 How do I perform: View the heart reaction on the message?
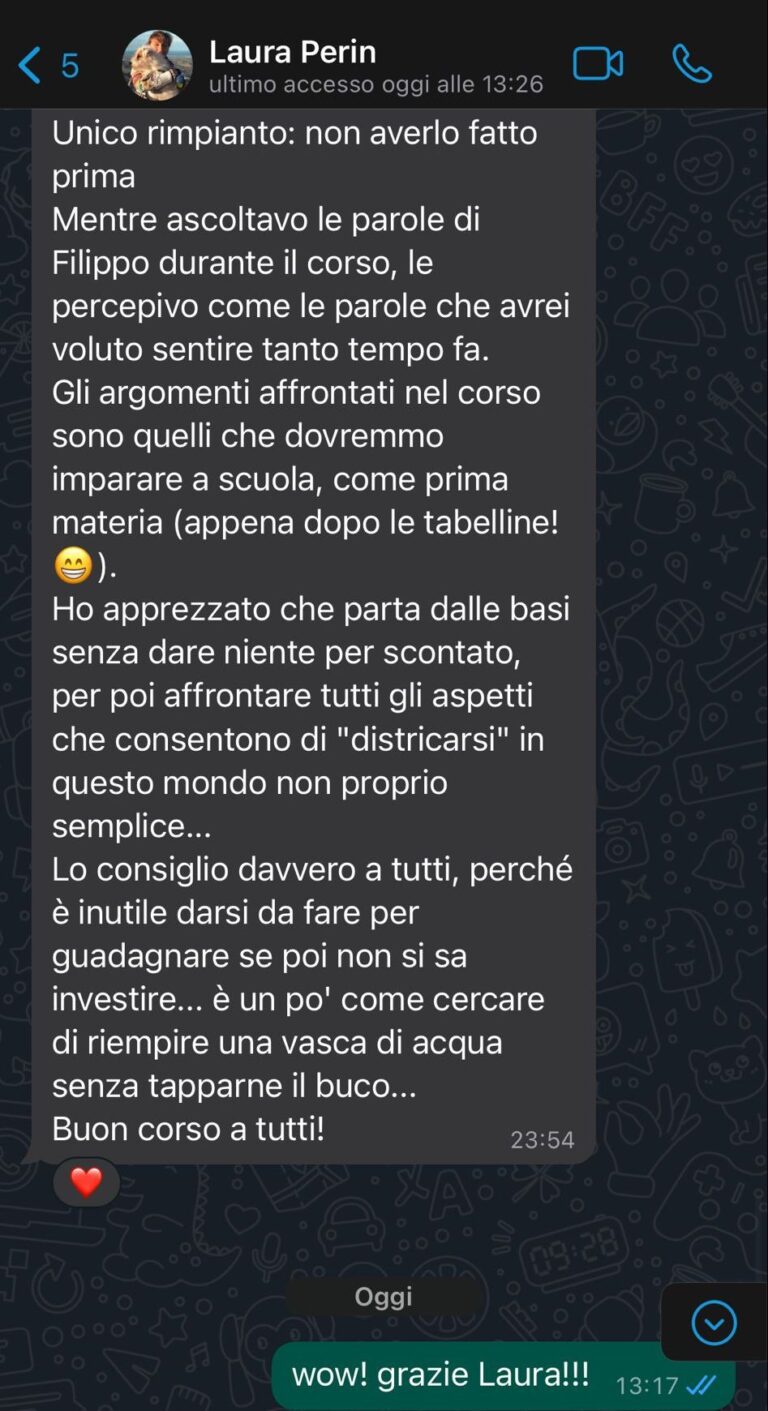pos(87,1182)
